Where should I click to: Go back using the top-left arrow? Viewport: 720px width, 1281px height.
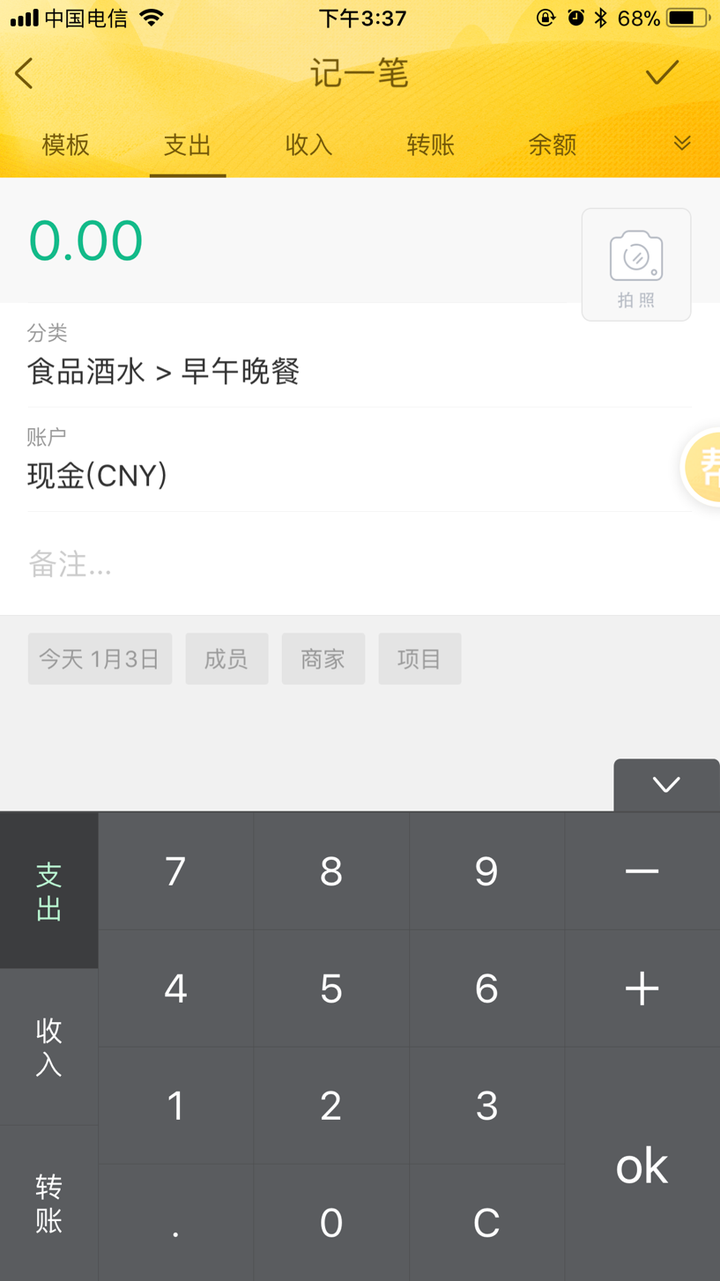tap(25, 73)
